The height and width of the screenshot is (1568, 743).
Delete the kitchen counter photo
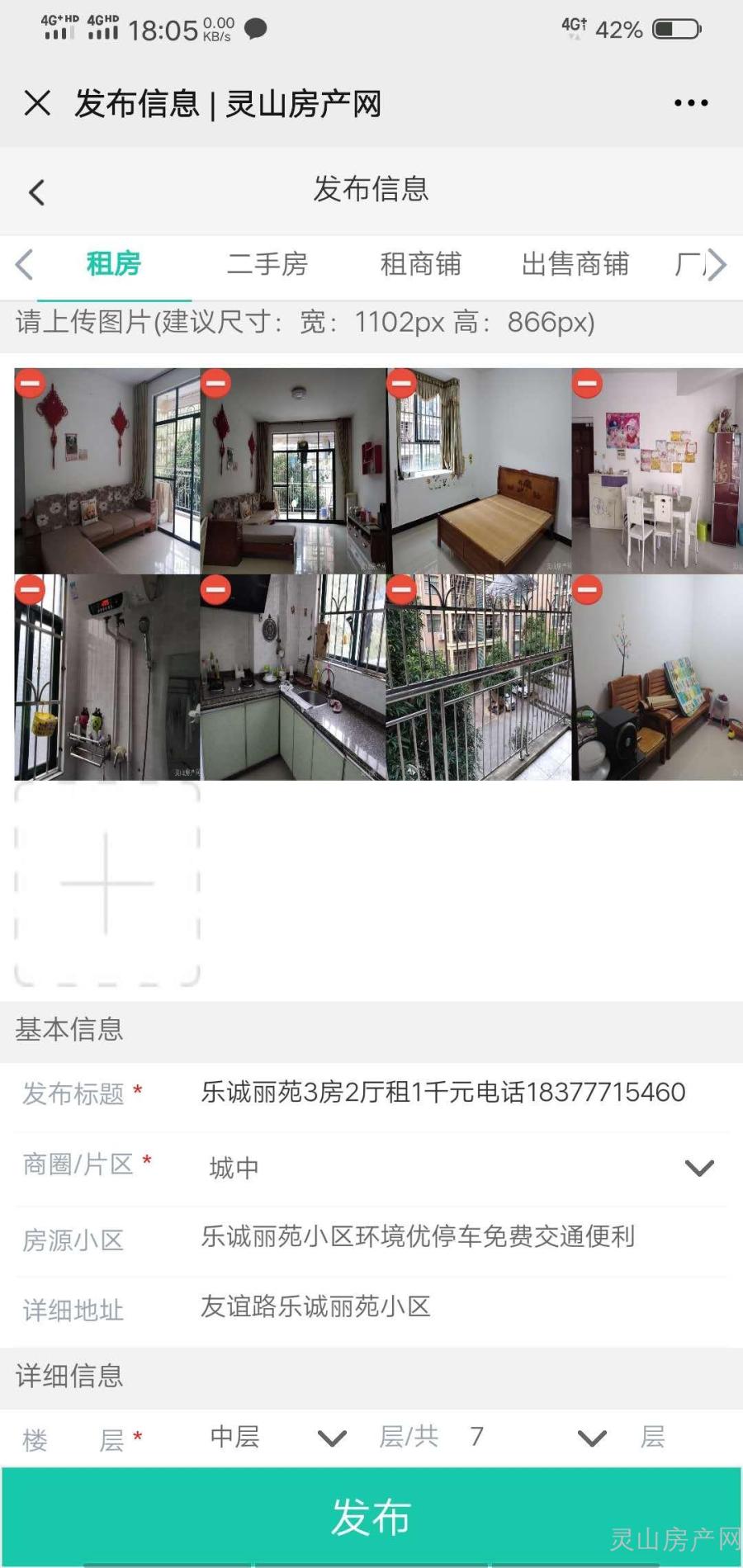tap(216, 590)
